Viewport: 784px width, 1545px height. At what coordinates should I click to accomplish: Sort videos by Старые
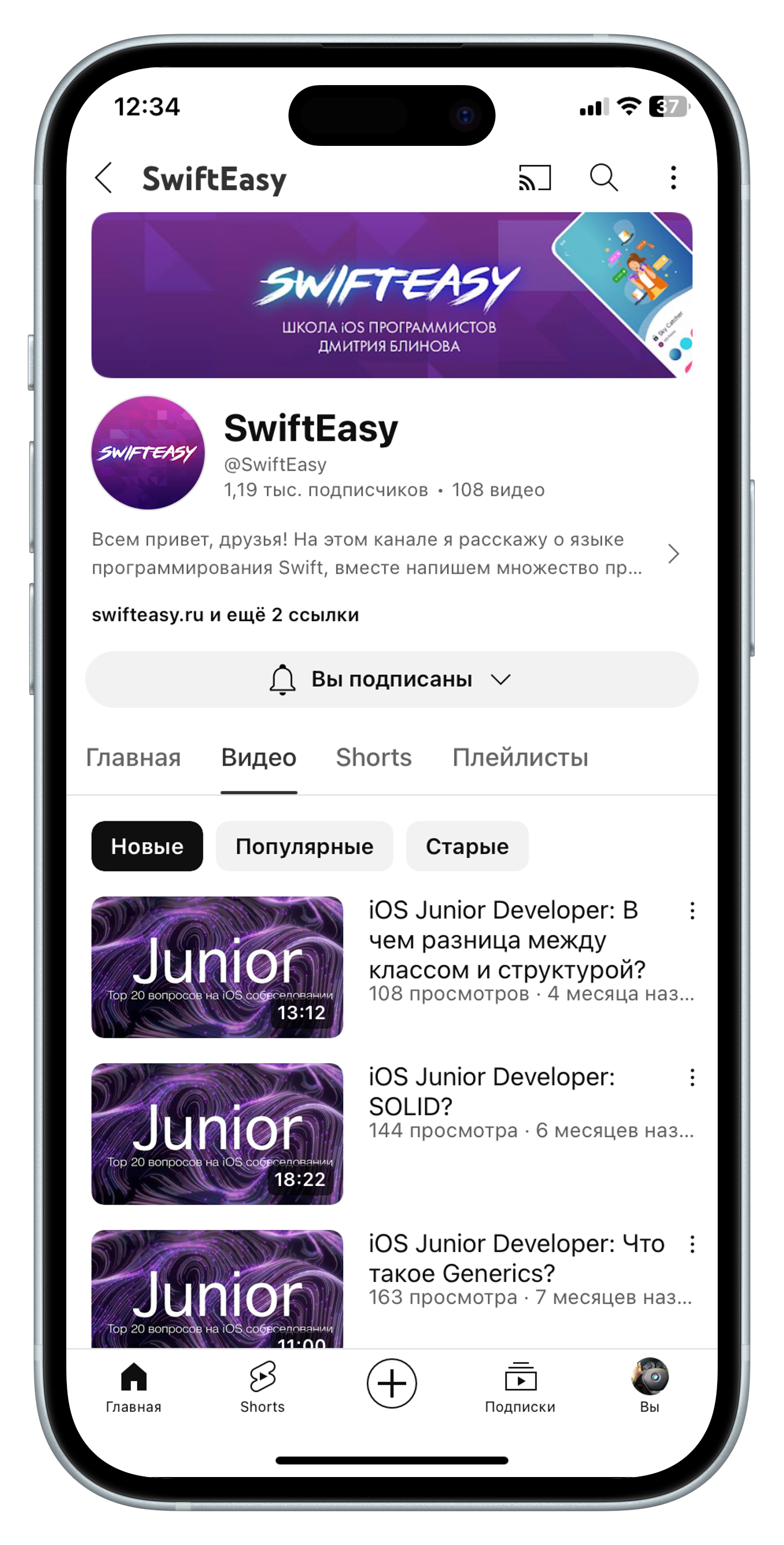tap(467, 847)
